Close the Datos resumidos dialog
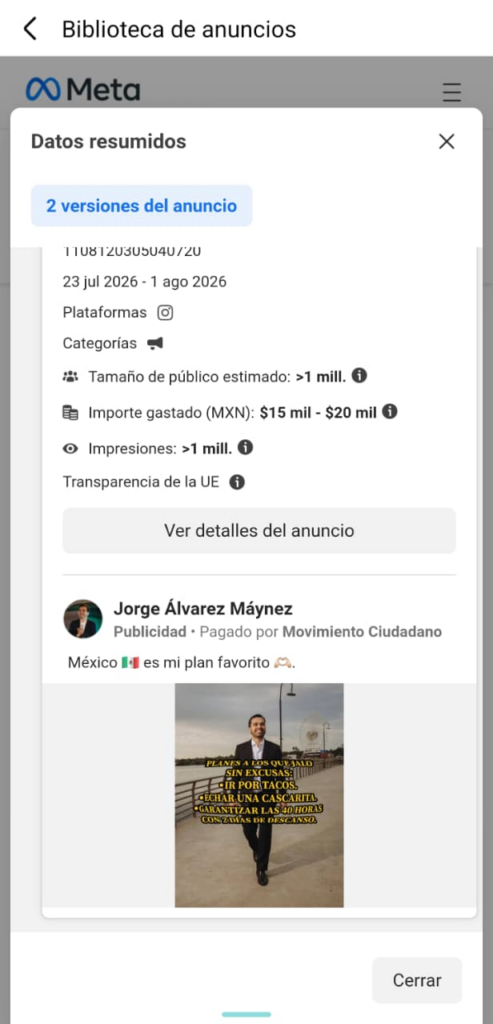The height and width of the screenshot is (1024, 493). point(447,142)
